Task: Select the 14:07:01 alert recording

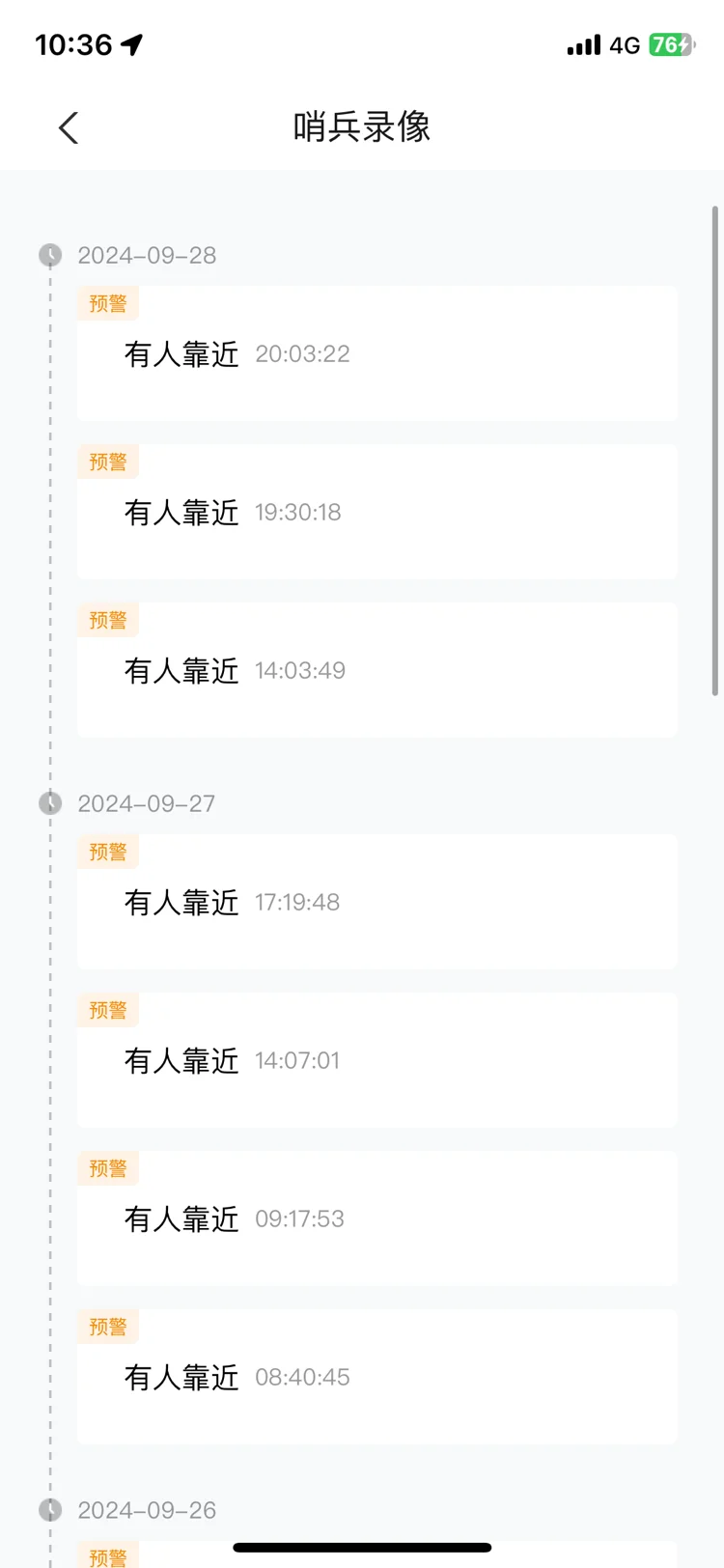Action: [376, 1061]
